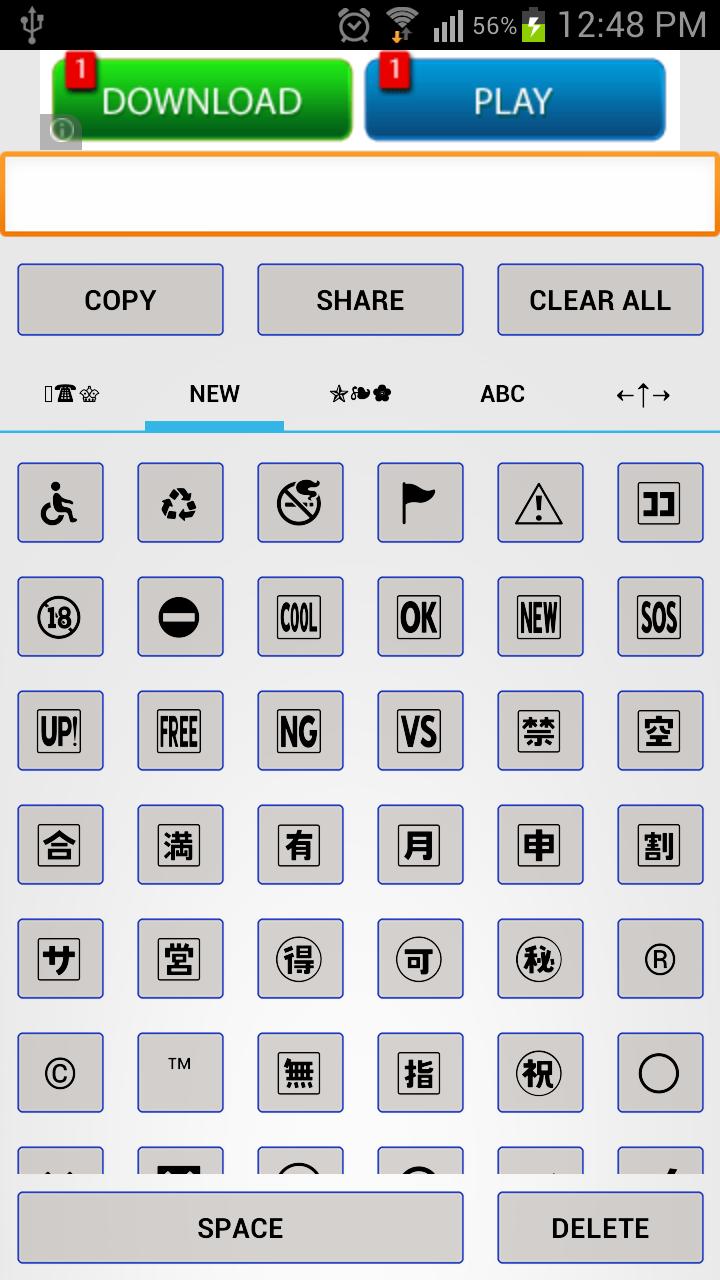
Task: Insert the copyright symbol
Action: 60,1072
